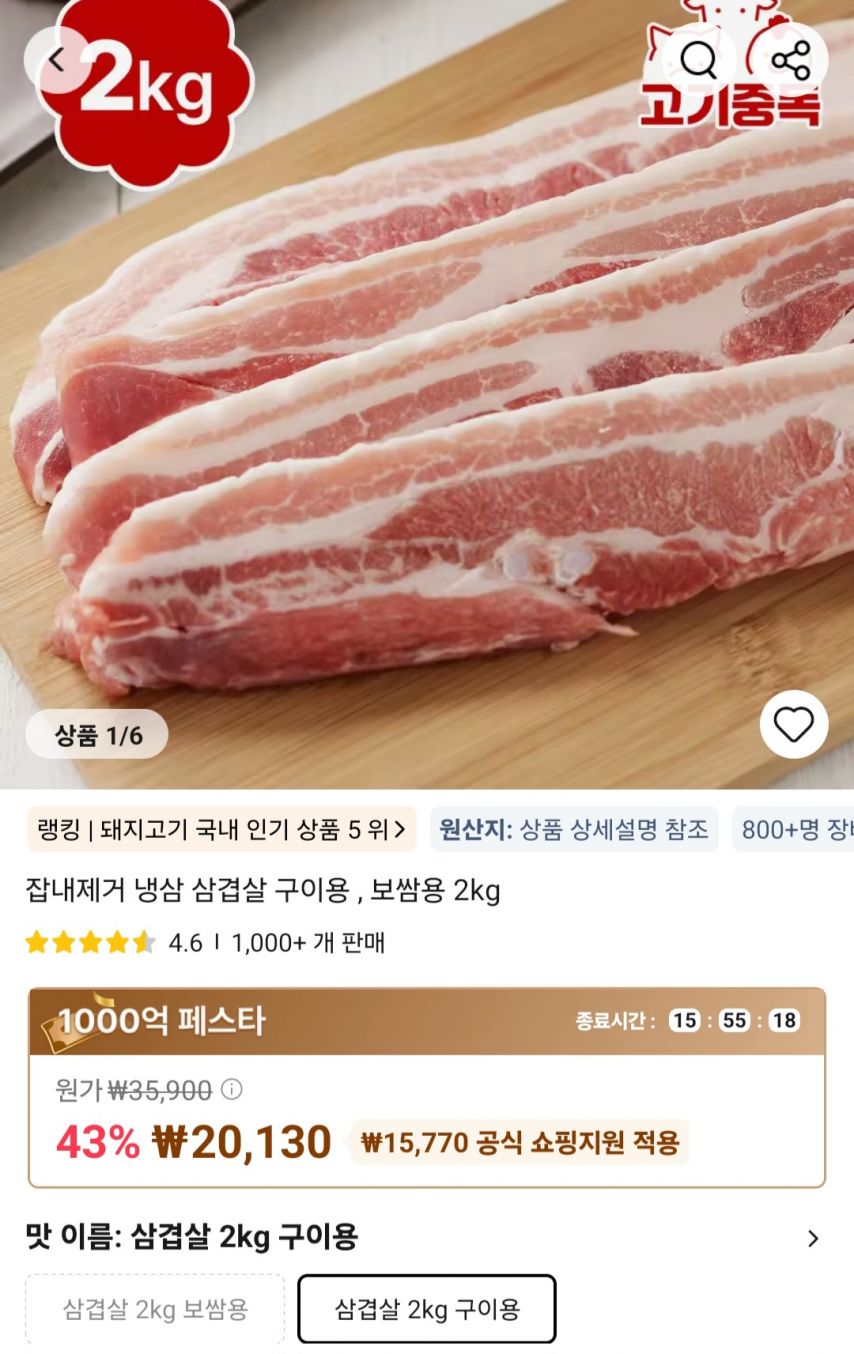The image size is (854, 1354).
Task: Click the 상품 1/6 image counter
Action: (97, 733)
